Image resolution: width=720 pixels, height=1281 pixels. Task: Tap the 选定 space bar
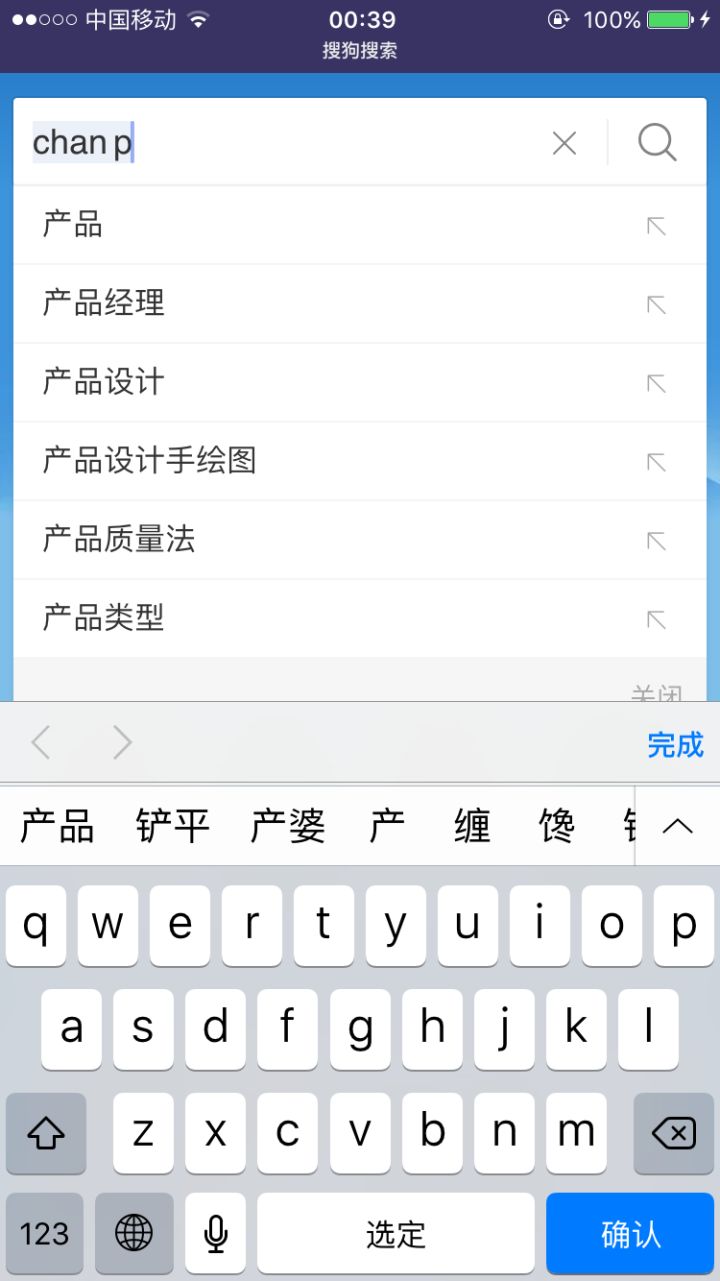[x=396, y=1233]
